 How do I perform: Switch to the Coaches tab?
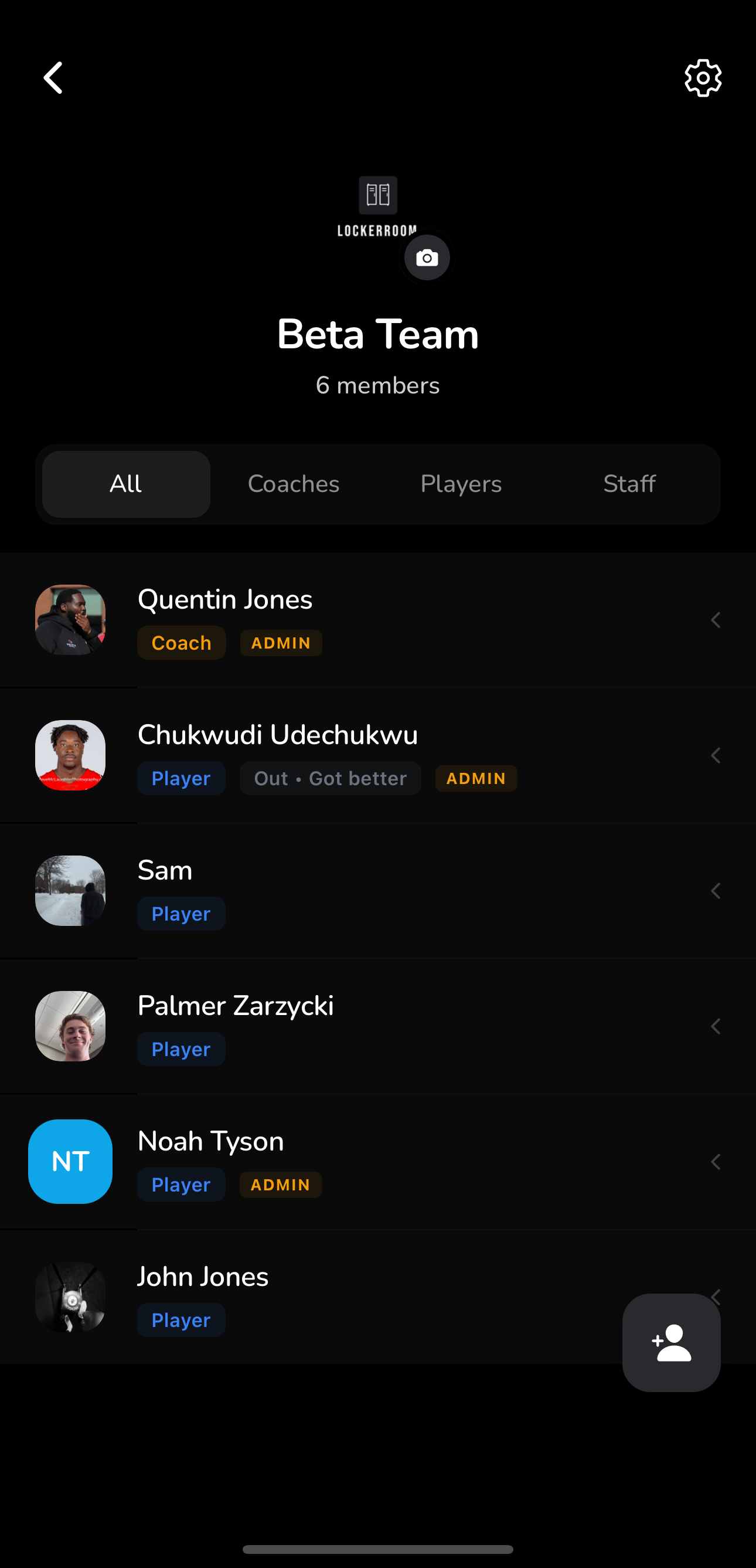click(x=294, y=484)
